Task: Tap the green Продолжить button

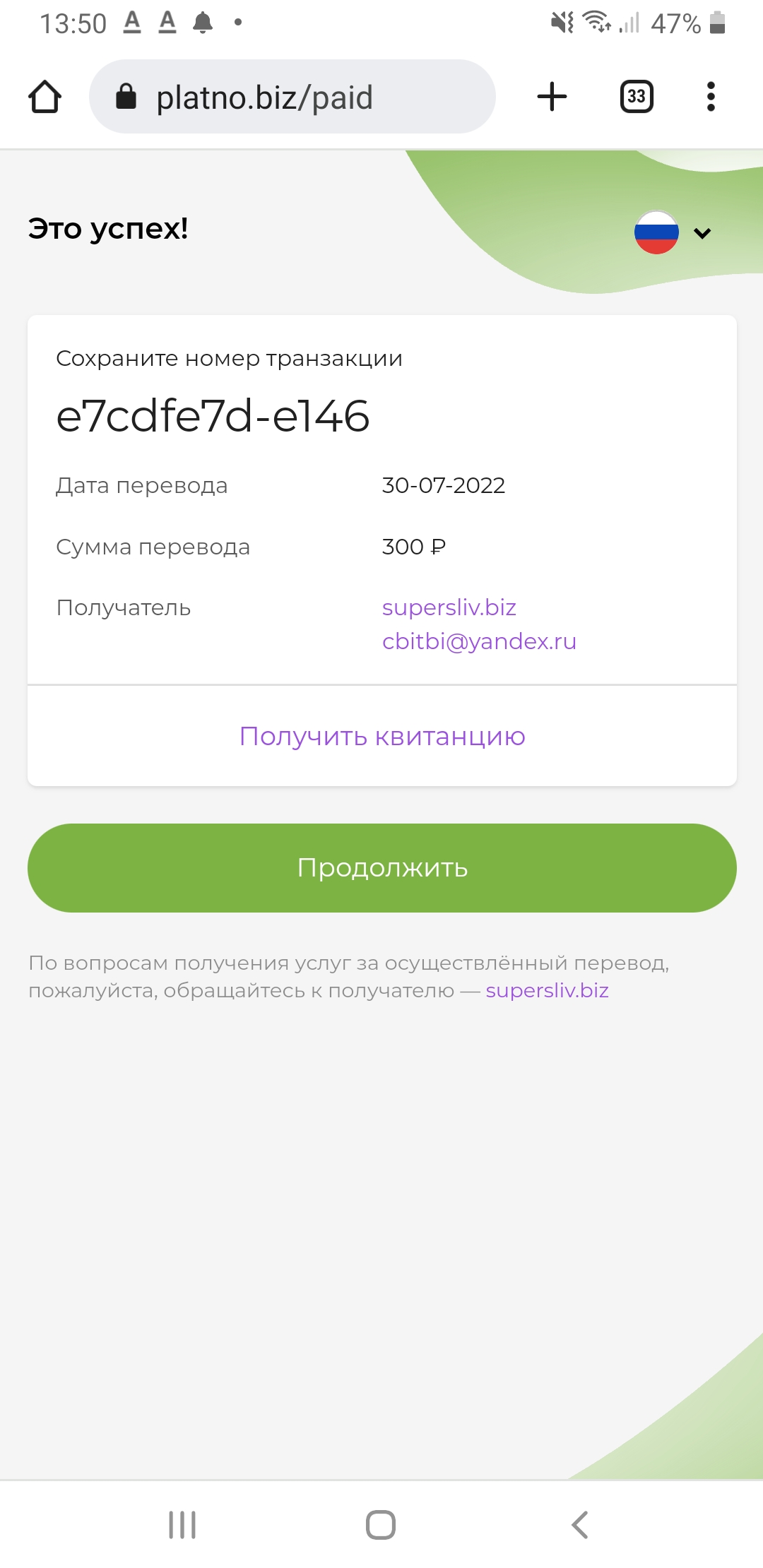Action: pos(382,868)
